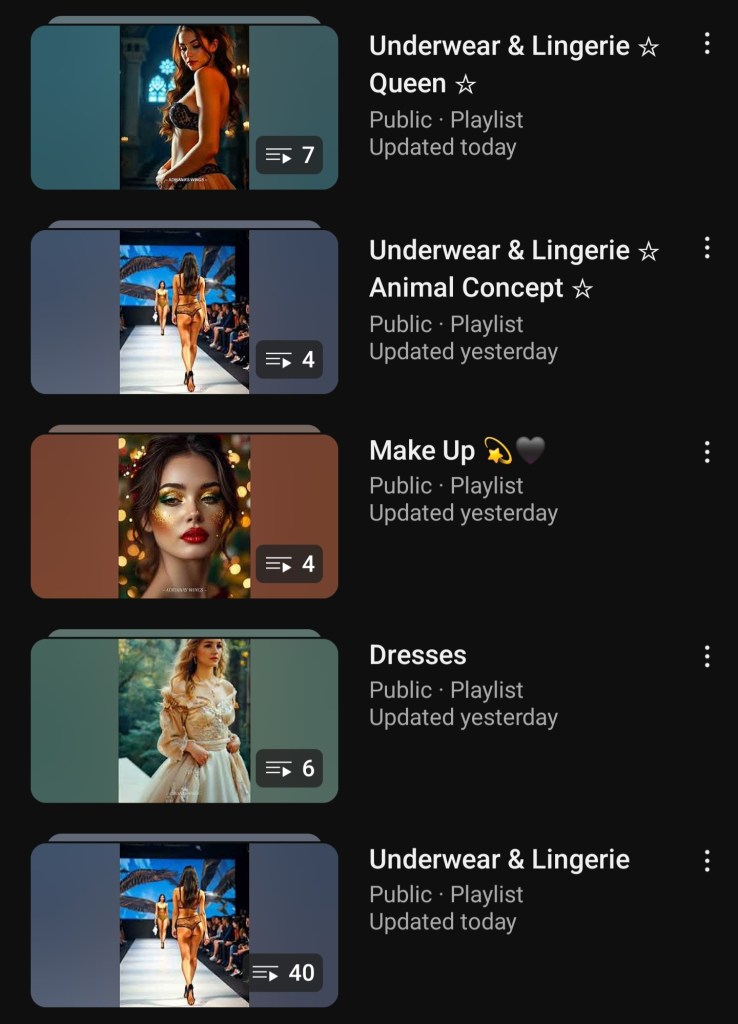Open the Make Up playlist

tap(184, 516)
